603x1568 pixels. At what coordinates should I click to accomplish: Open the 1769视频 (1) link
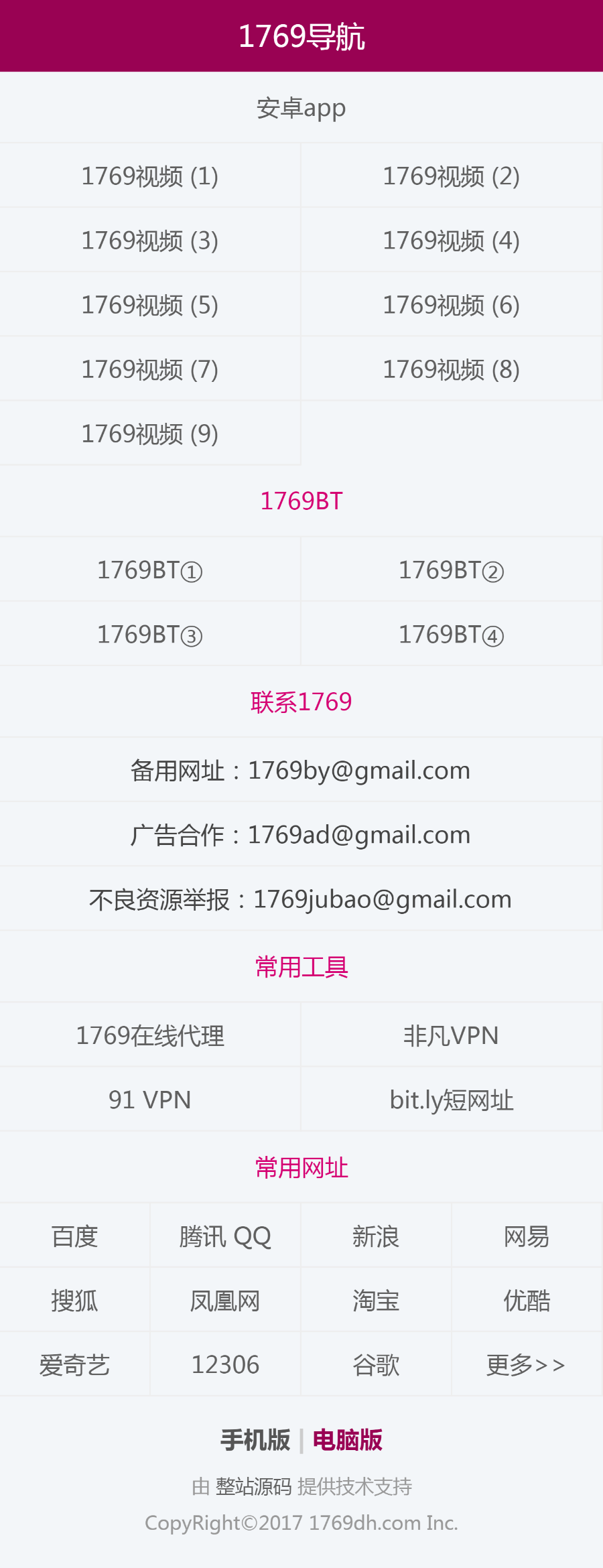click(150, 176)
